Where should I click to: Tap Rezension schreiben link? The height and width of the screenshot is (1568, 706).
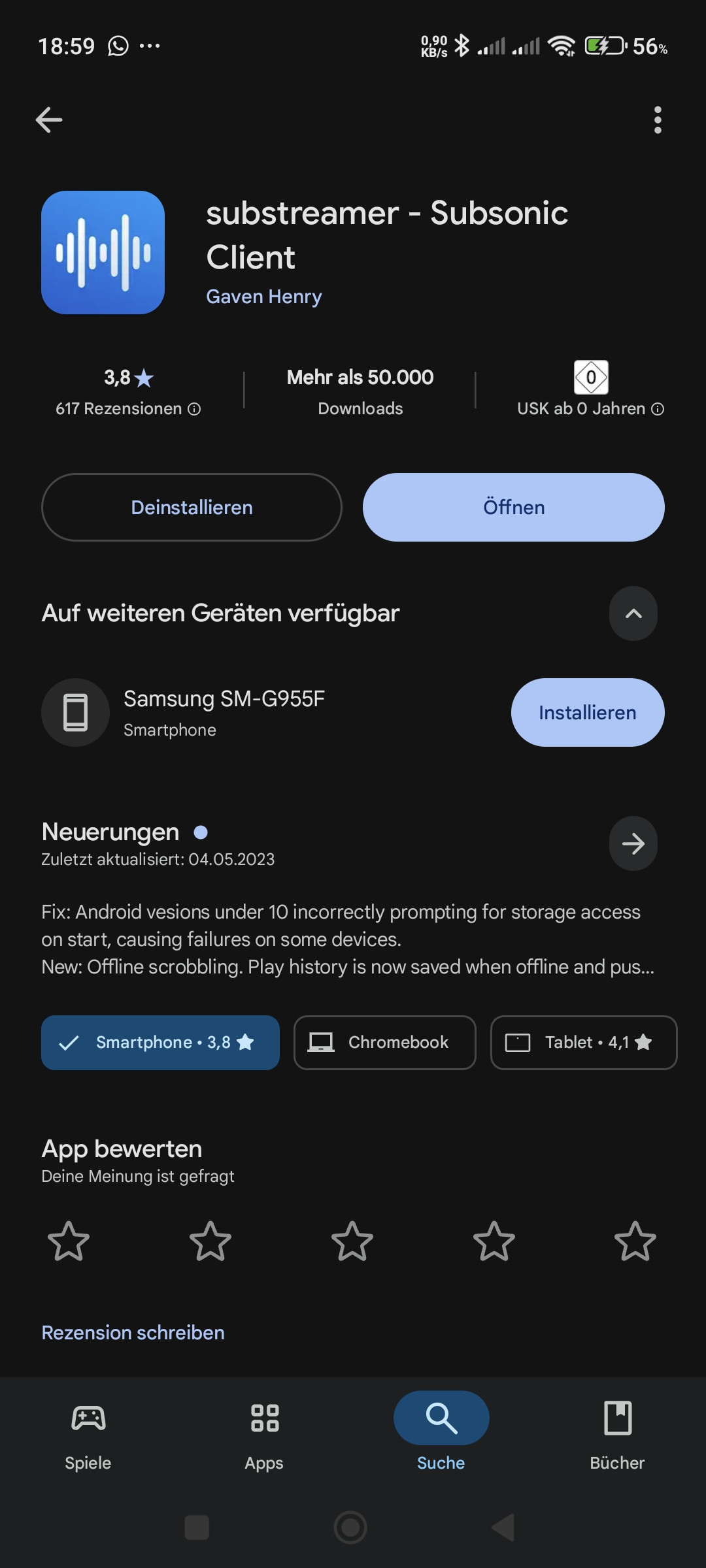click(x=133, y=1333)
